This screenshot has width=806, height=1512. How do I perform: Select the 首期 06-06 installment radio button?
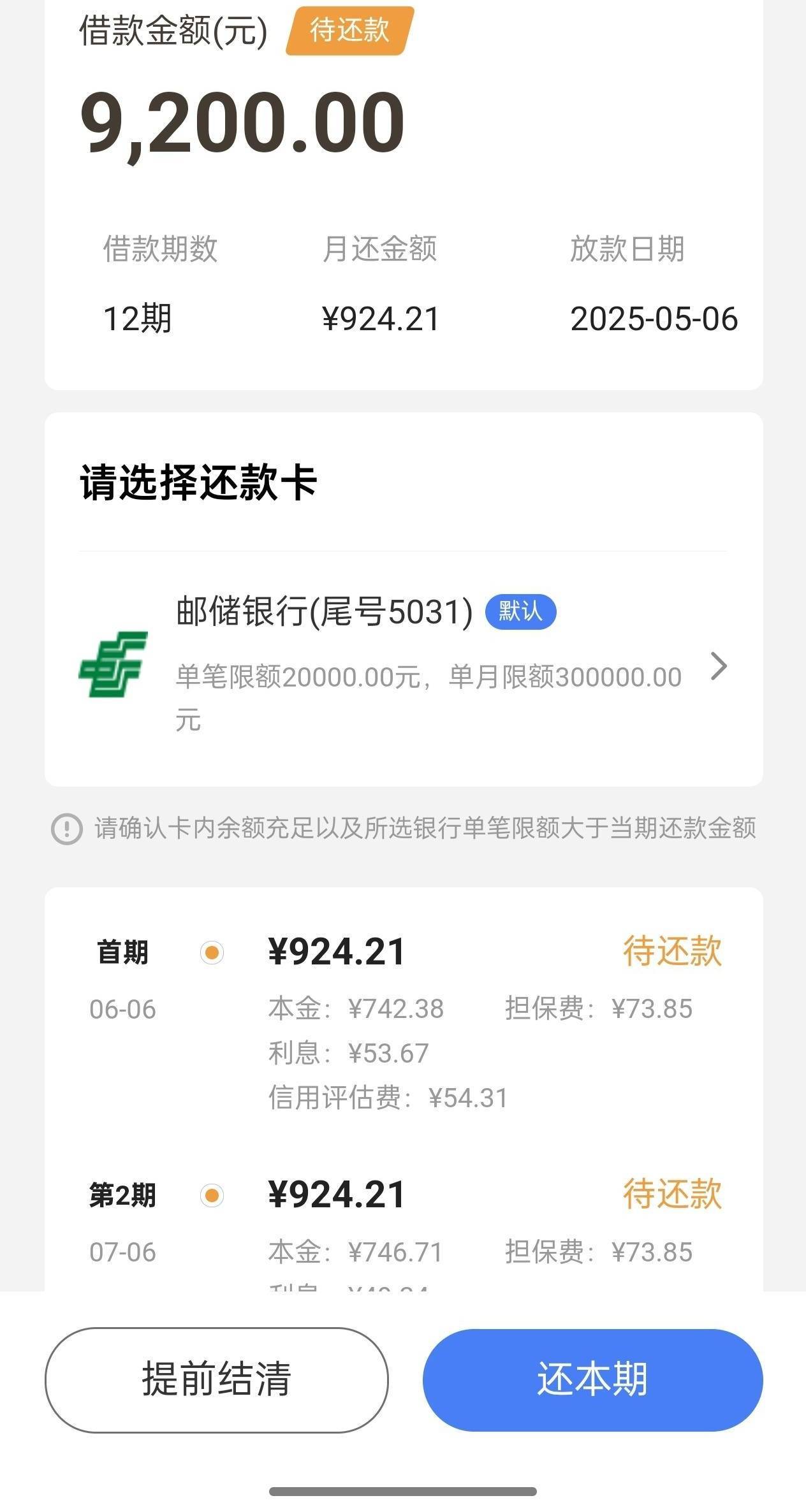coord(212,952)
